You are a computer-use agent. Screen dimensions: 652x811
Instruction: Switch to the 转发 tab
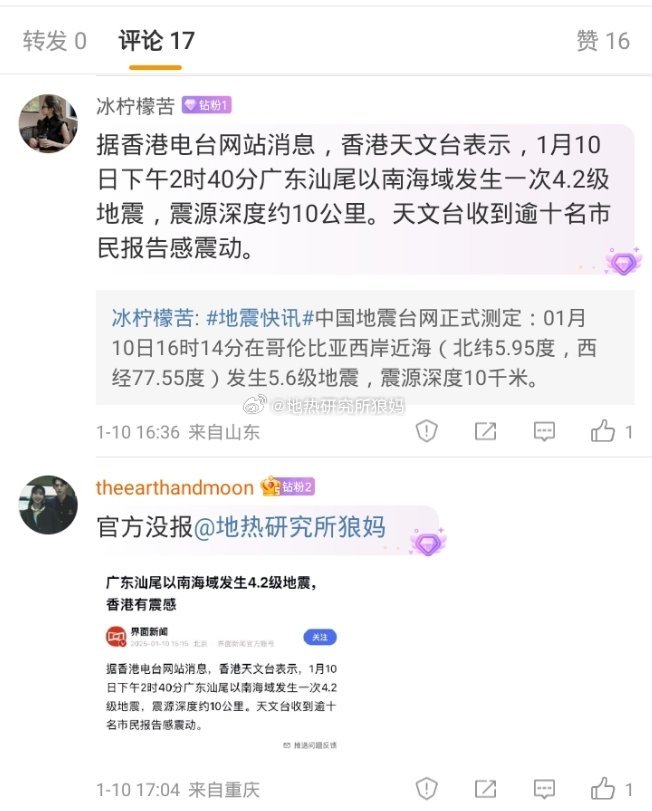click(x=54, y=41)
